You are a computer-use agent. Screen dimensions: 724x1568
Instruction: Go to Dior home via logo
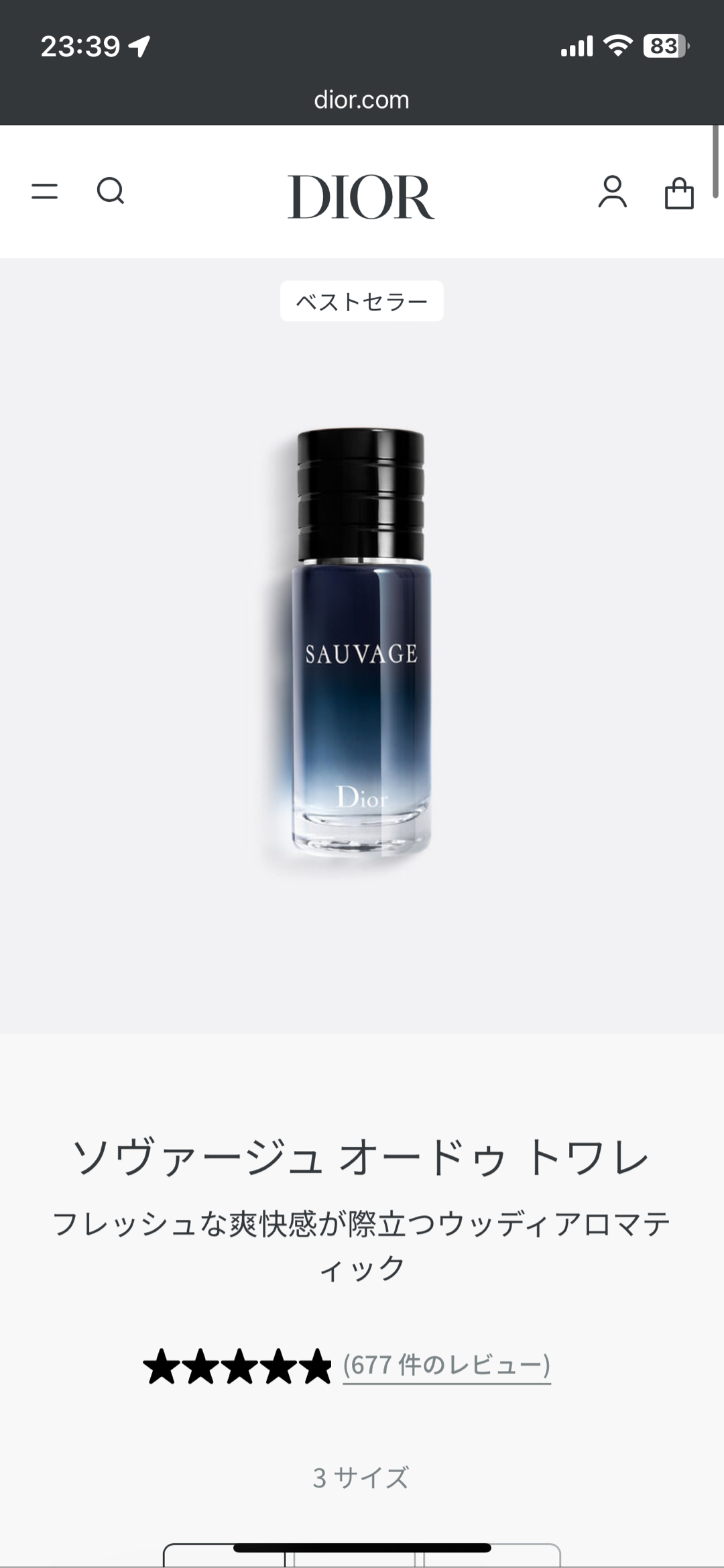[361, 197]
